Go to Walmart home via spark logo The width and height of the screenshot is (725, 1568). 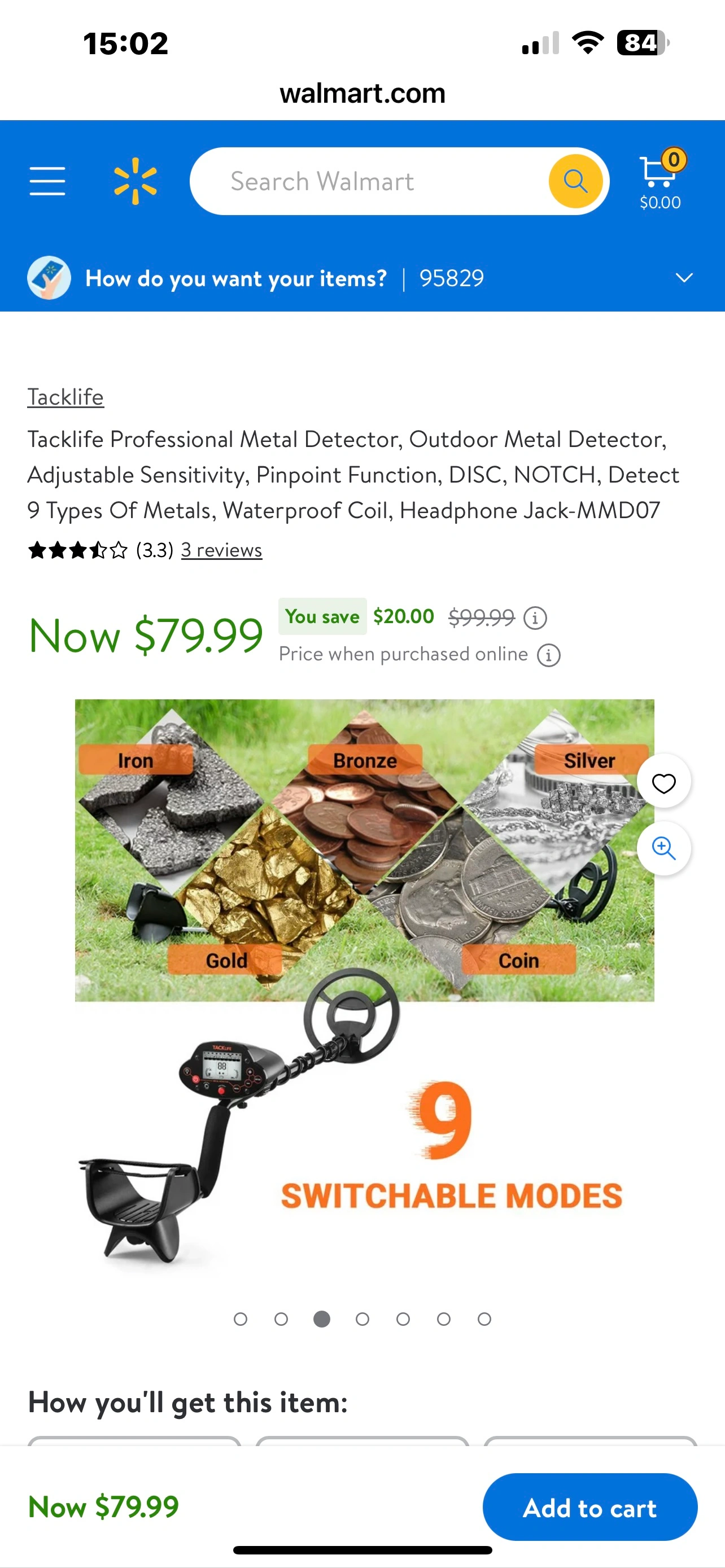coord(135,181)
